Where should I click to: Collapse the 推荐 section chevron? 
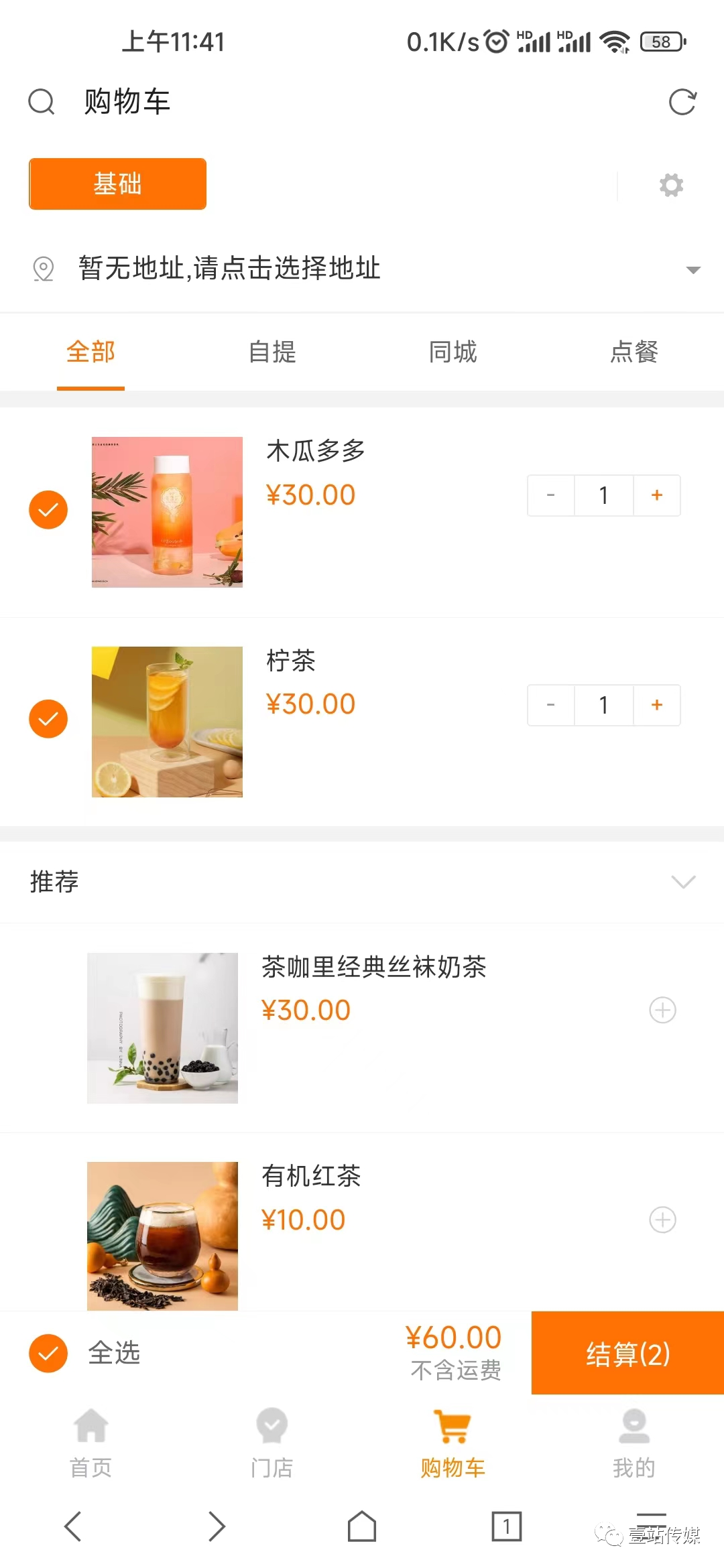683,883
